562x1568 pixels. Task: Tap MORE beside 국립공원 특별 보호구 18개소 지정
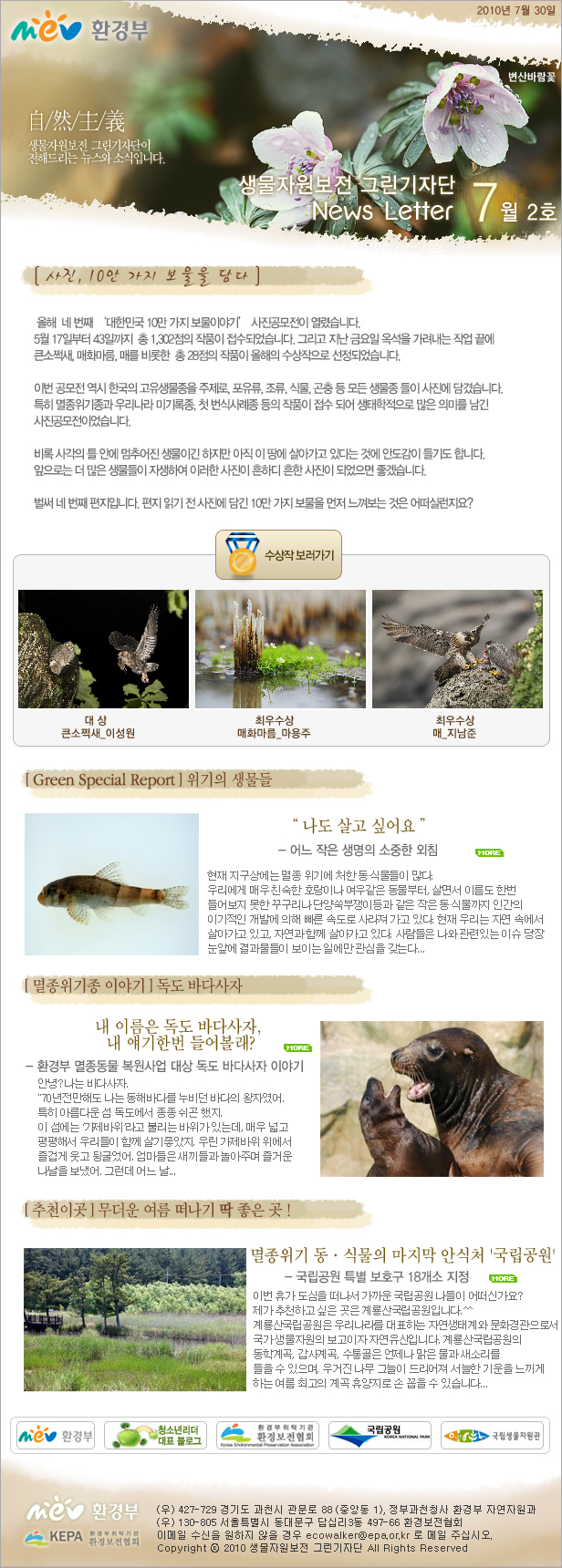click(x=503, y=1278)
